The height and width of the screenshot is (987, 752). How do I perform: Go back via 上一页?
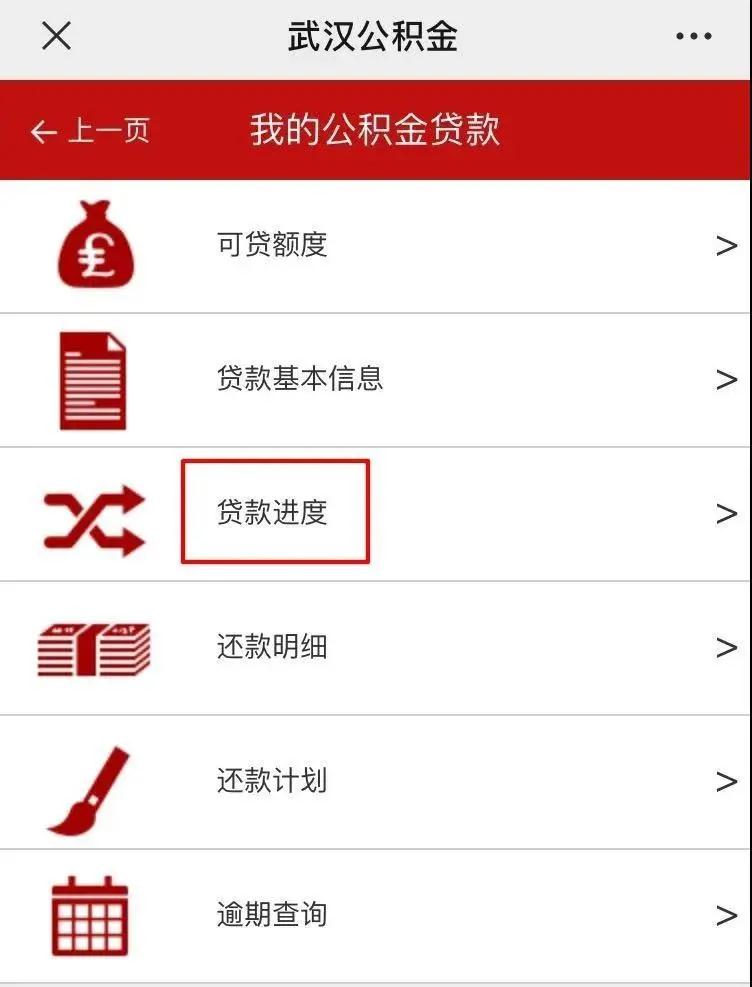point(90,131)
